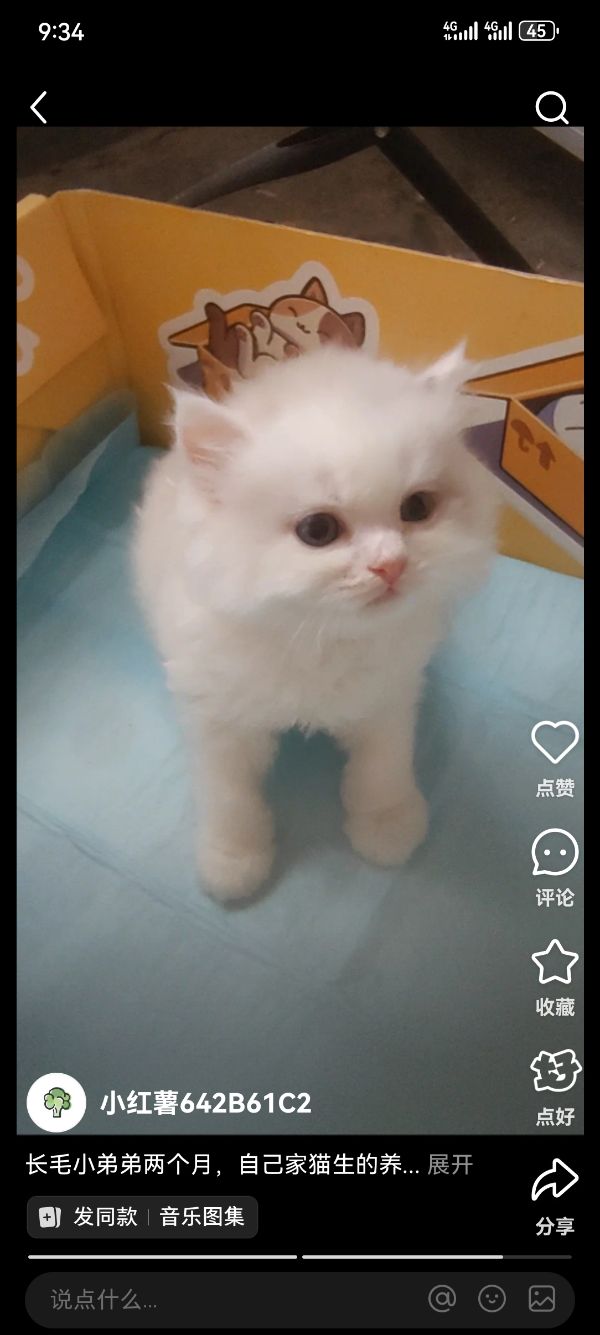
Task: Share this post
Action: pos(554,1181)
